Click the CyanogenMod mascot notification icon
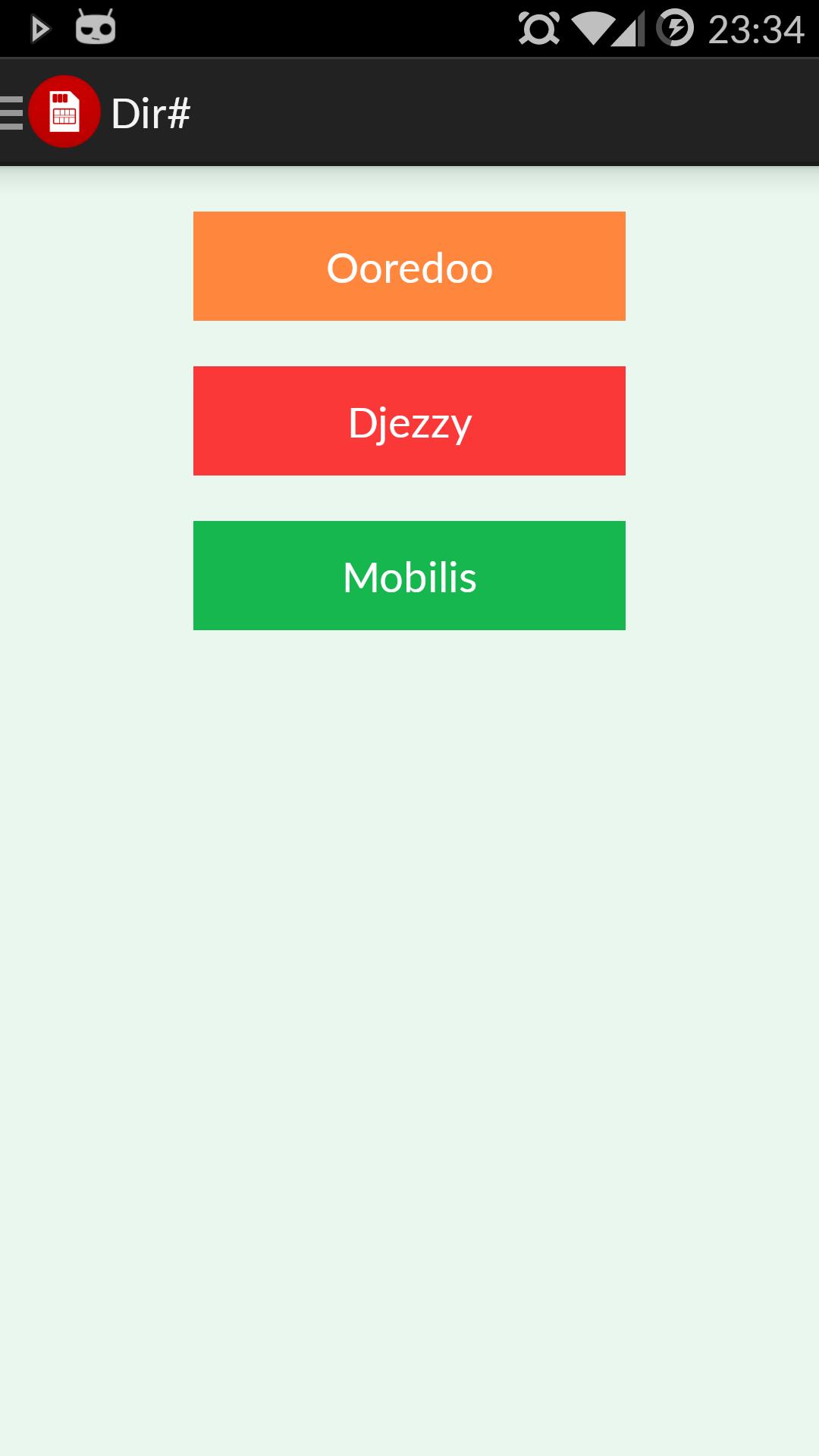819x1456 pixels. [x=94, y=29]
